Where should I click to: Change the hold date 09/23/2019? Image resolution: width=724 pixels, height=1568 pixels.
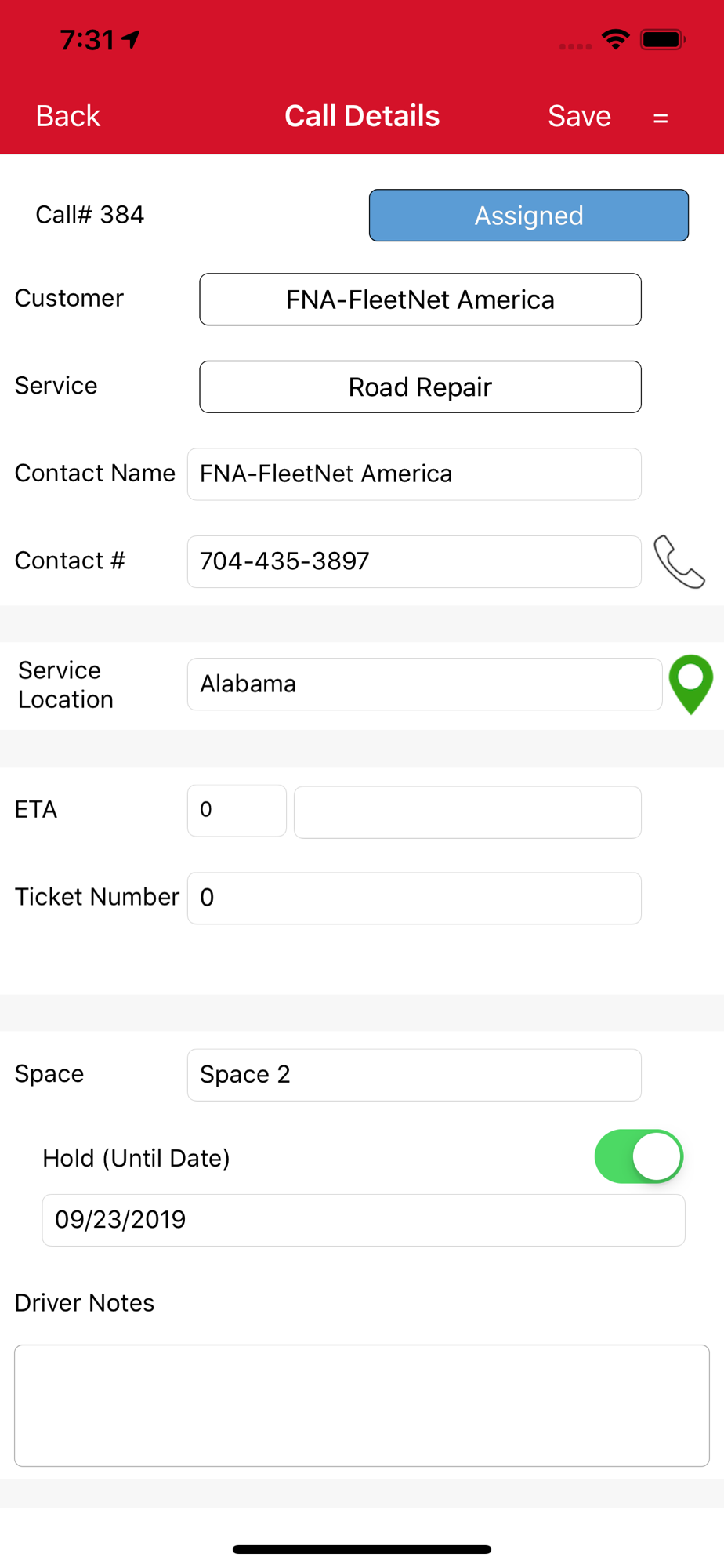(364, 1220)
